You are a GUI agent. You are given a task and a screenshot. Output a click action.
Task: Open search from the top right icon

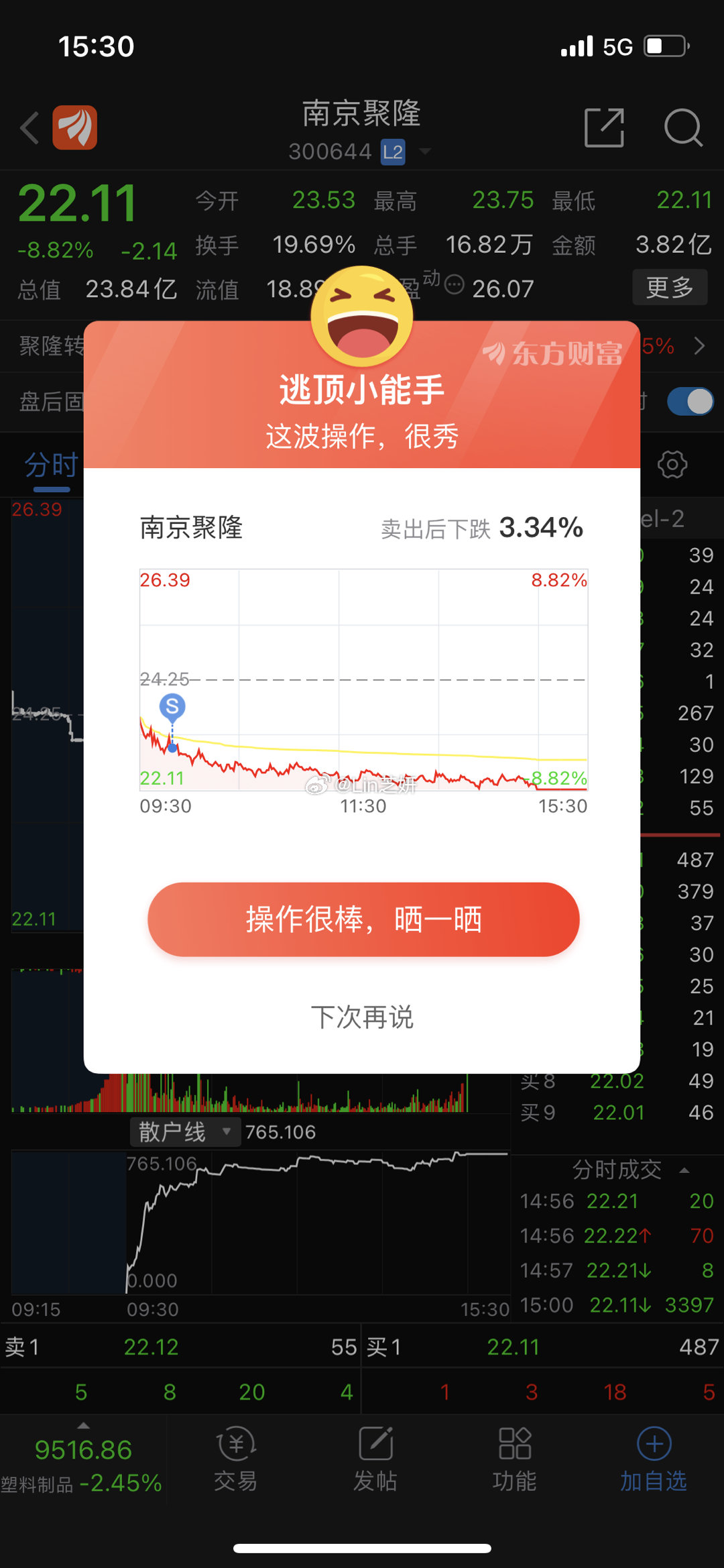(x=684, y=127)
